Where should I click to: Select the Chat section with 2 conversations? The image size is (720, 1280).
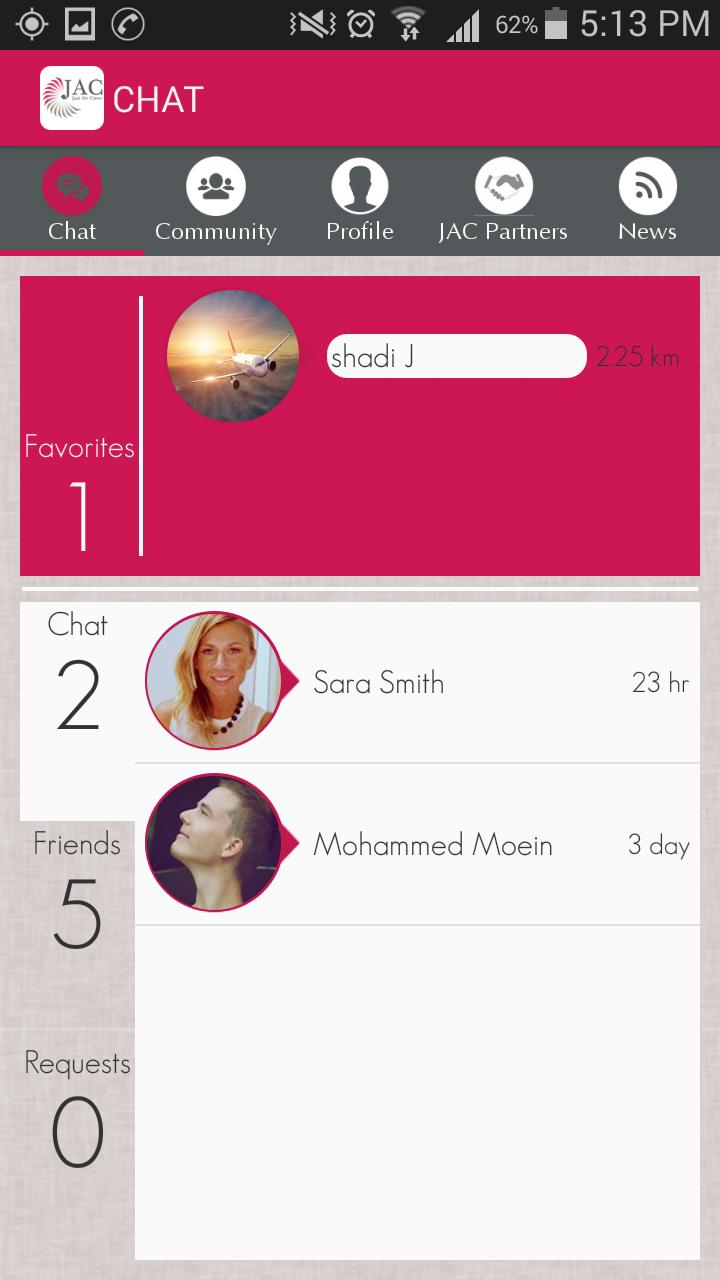tap(77, 675)
